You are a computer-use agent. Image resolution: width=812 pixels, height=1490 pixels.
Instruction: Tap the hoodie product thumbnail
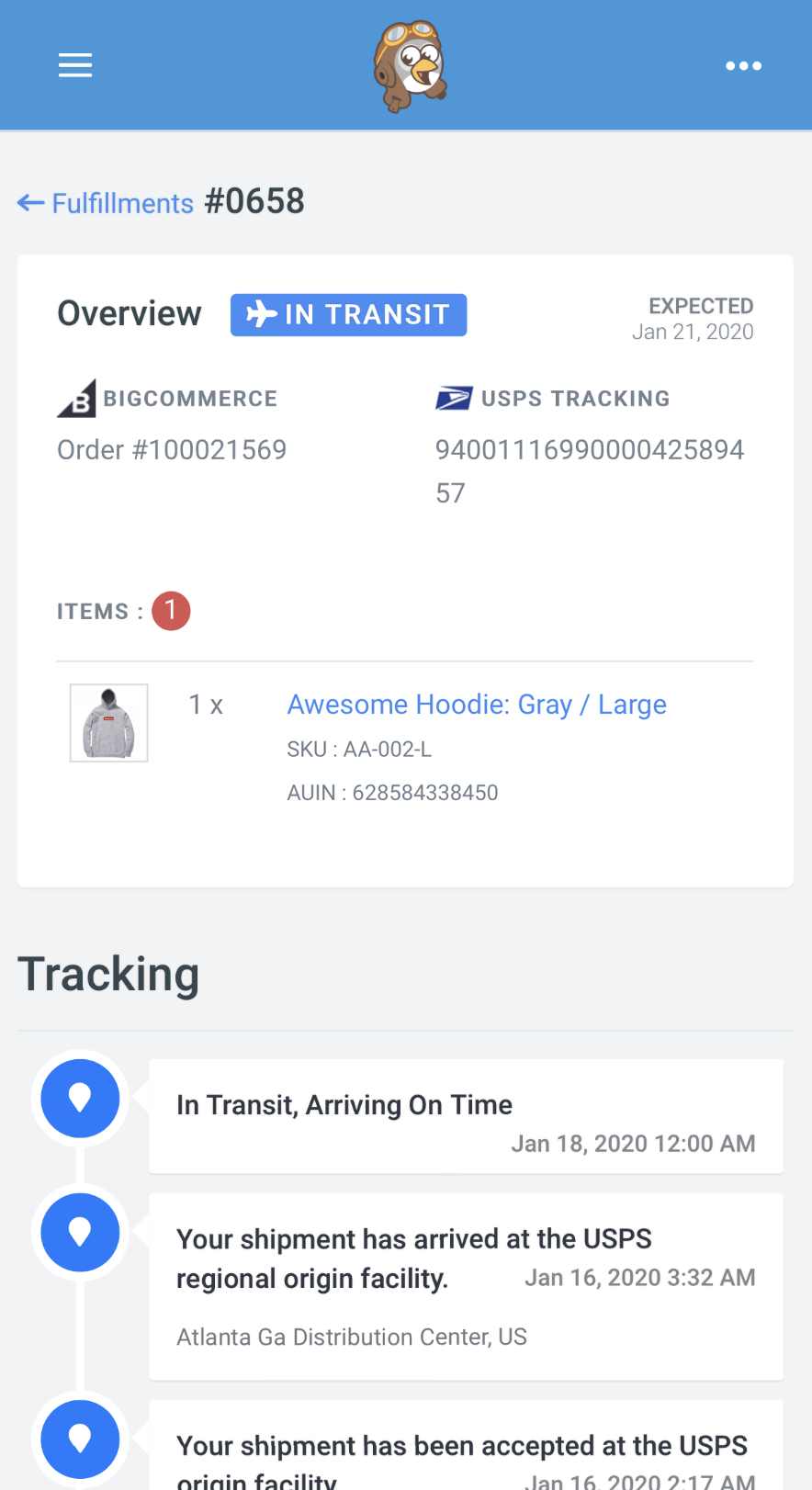(x=109, y=723)
